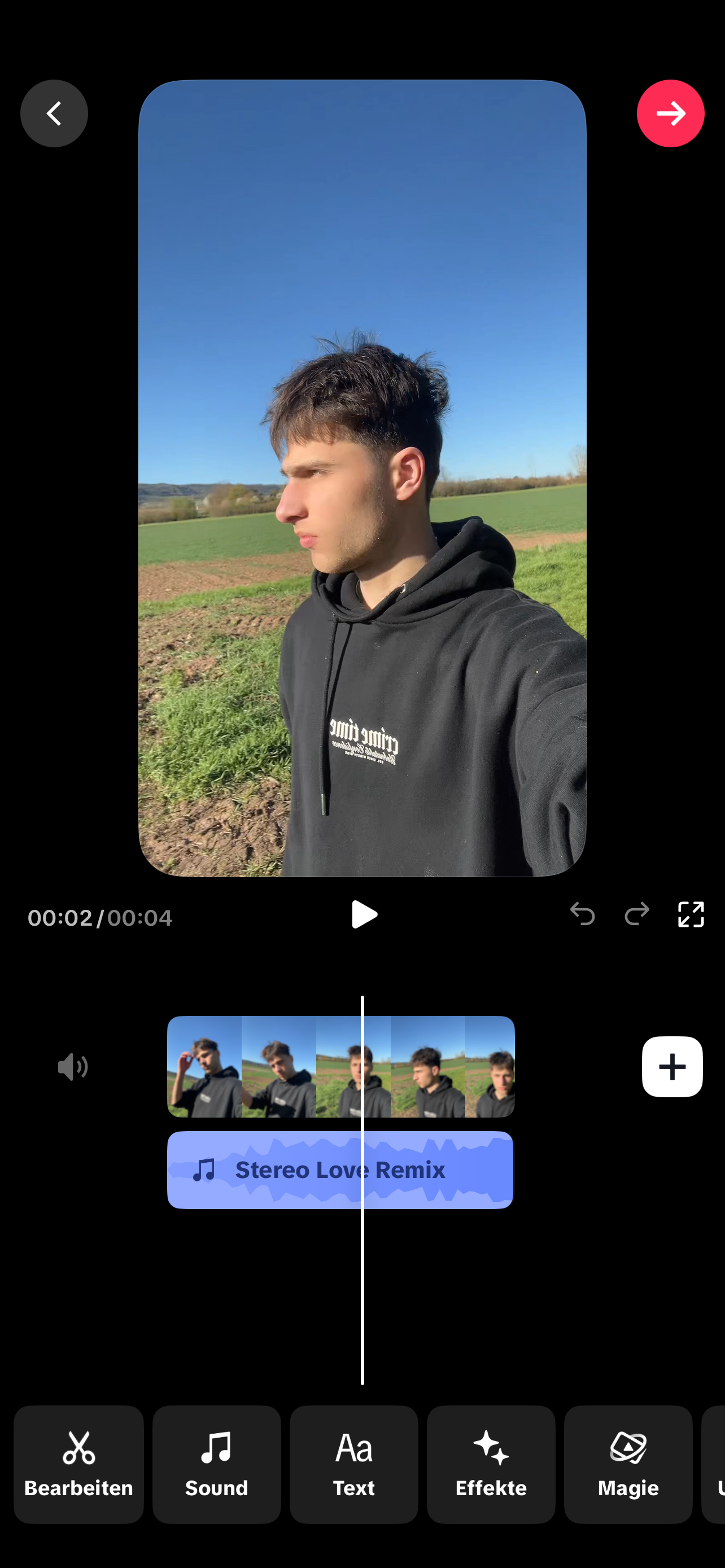Add Text to the video
The height and width of the screenshot is (1568, 725).
[353, 1464]
